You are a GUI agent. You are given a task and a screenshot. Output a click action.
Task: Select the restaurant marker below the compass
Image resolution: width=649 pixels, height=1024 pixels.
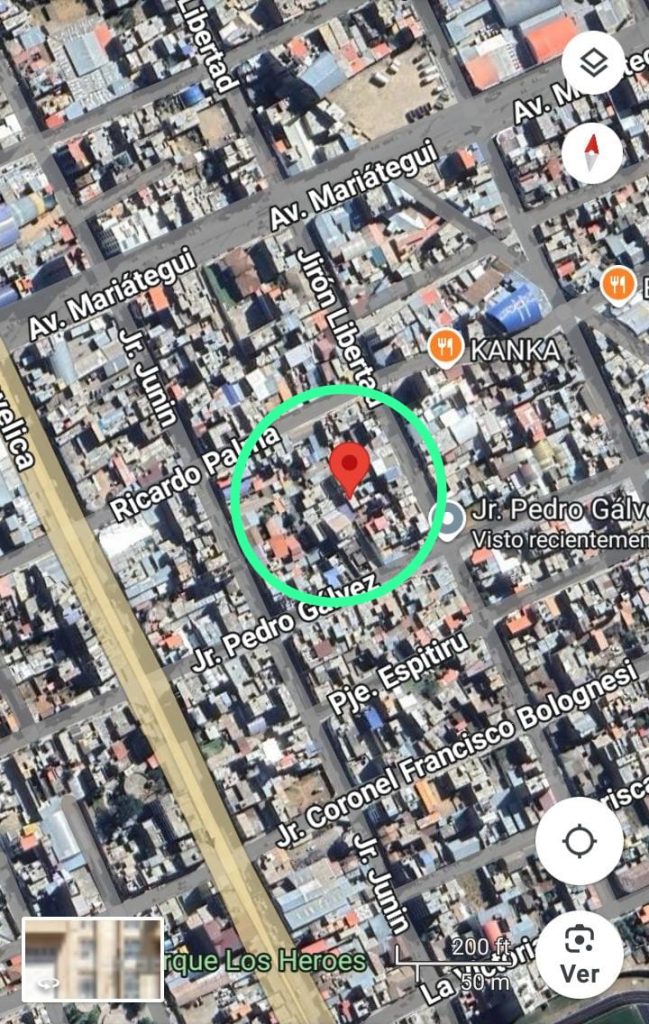click(x=619, y=287)
